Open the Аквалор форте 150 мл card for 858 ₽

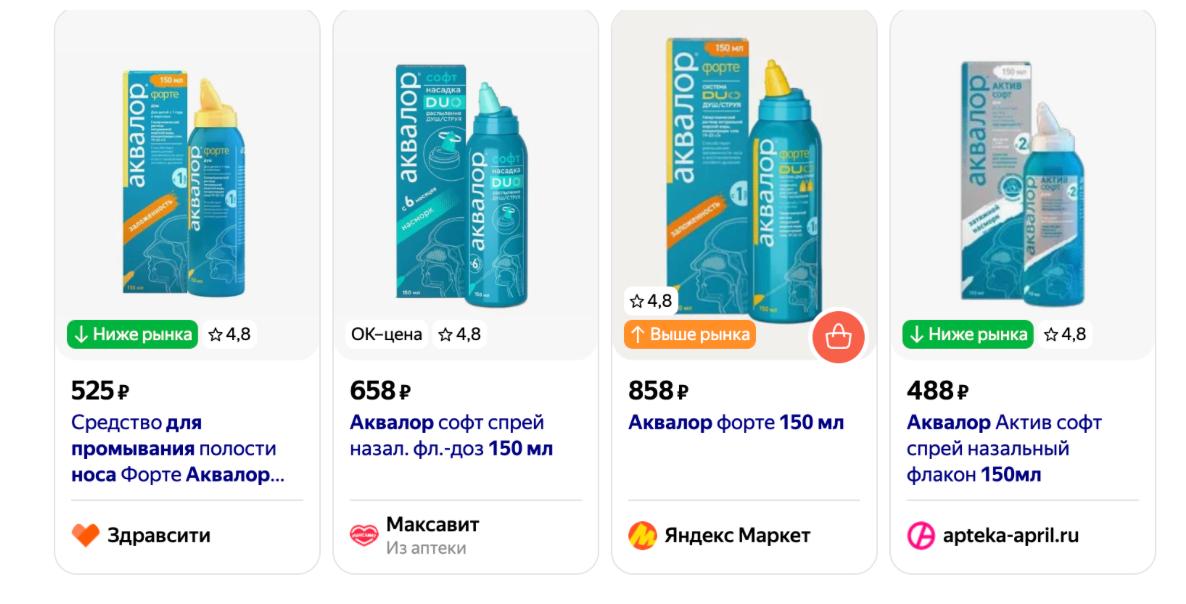pyautogui.click(x=736, y=423)
